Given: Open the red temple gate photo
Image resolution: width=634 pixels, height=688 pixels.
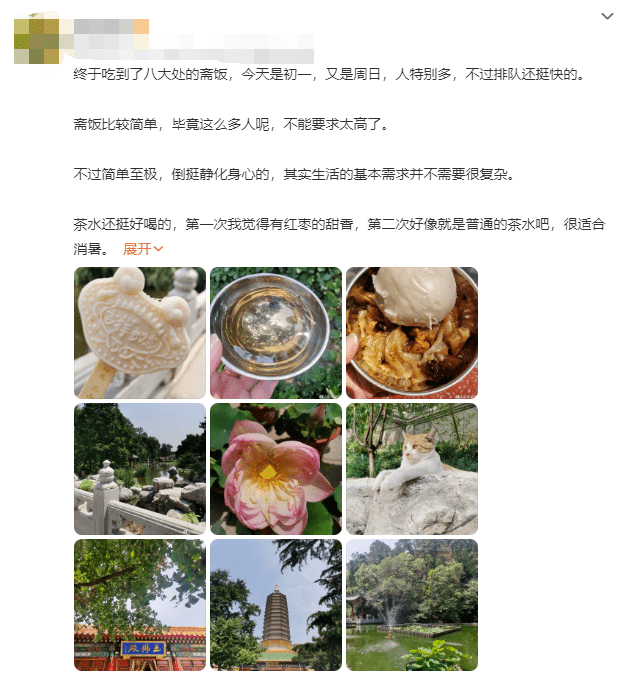Looking at the screenshot, I should click(x=140, y=605).
